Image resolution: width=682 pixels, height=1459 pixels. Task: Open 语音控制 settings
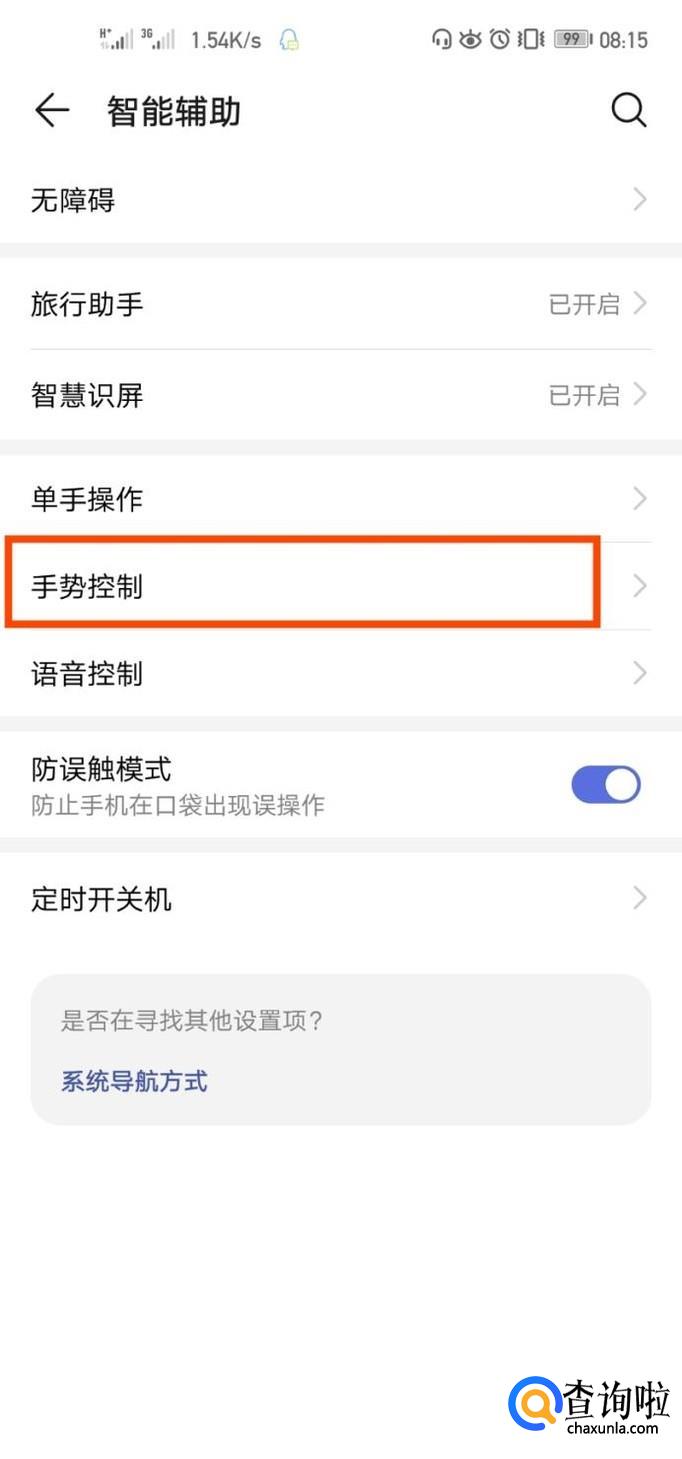pyautogui.click(x=340, y=673)
